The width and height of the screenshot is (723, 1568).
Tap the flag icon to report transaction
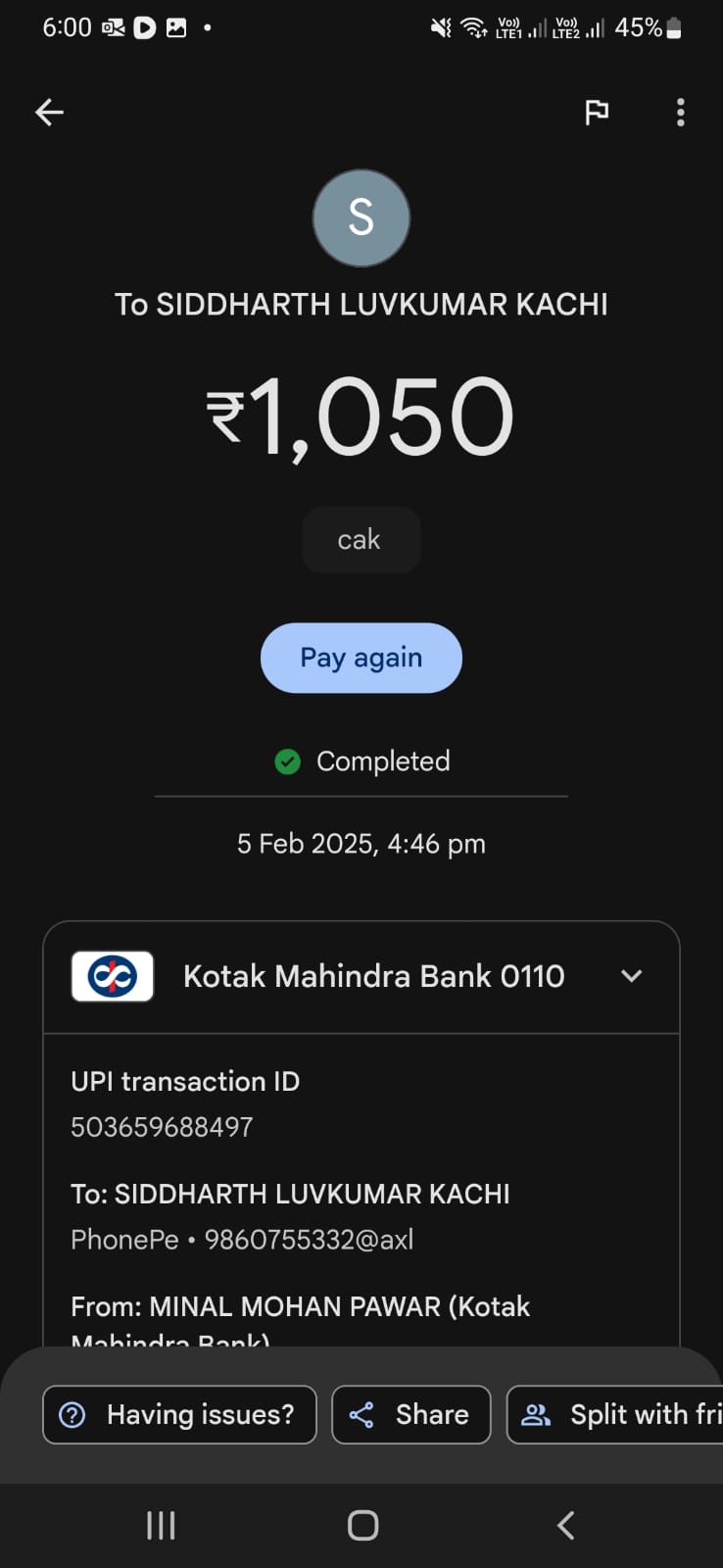pyautogui.click(x=597, y=113)
